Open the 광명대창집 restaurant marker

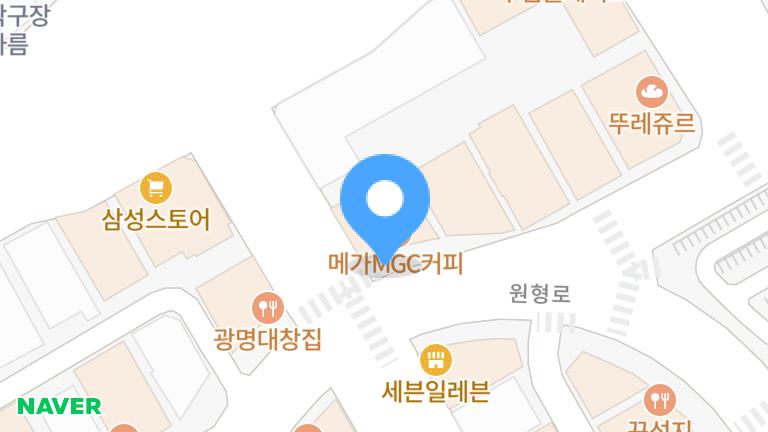pyautogui.click(x=267, y=307)
